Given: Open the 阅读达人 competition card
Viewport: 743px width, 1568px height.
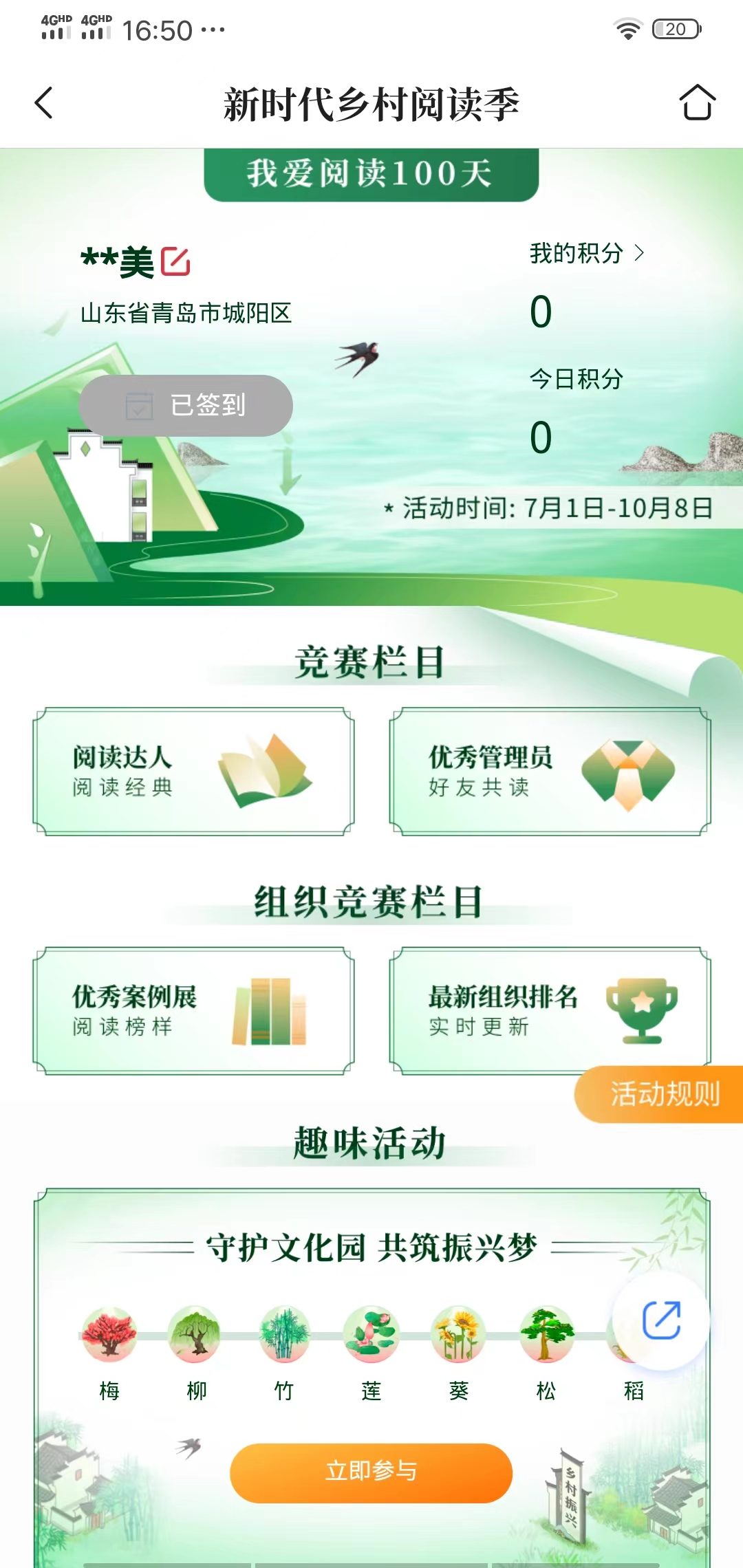Looking at the screenshot, I should coord(193,772).
